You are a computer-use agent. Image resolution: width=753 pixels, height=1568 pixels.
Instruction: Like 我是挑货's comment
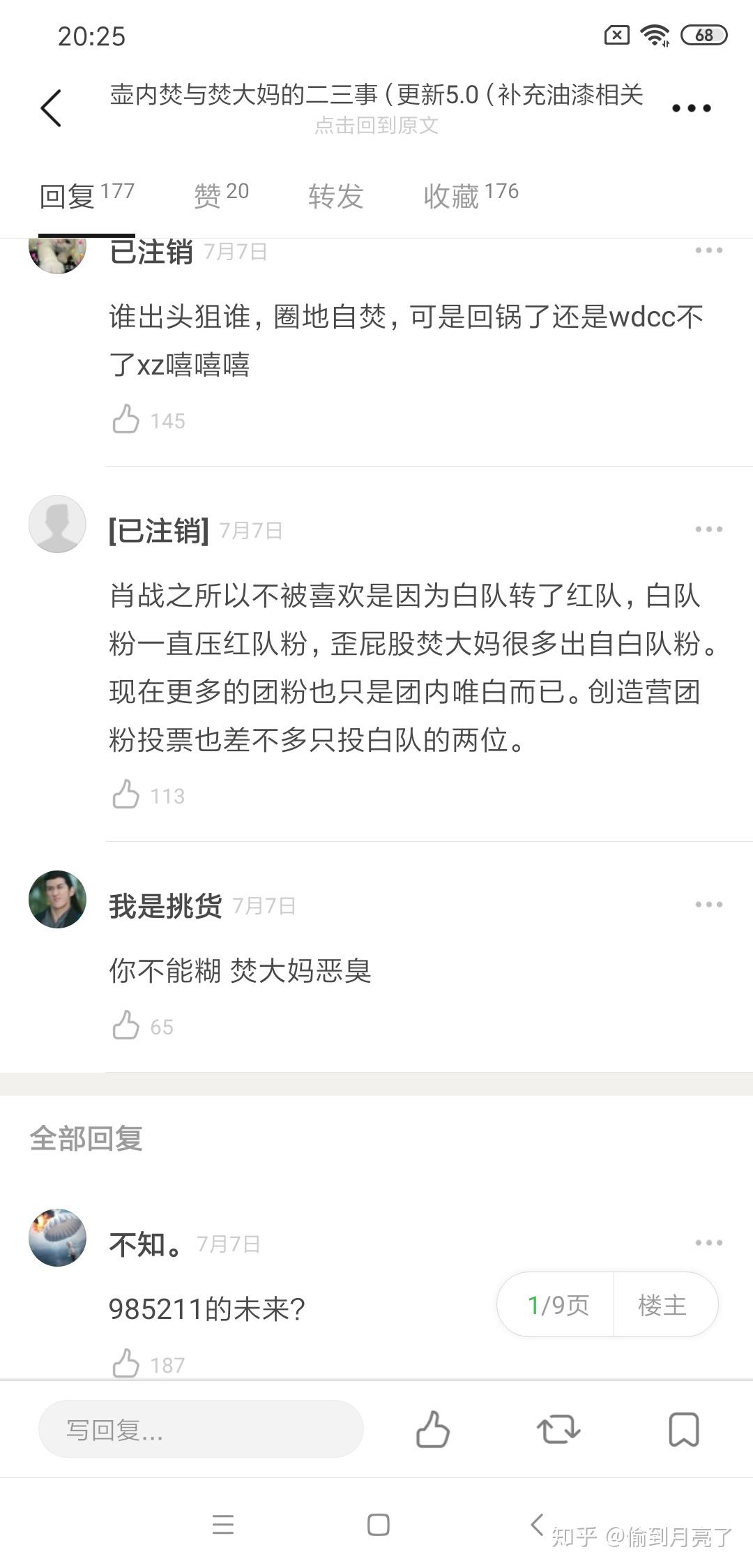coord(126,1025)
